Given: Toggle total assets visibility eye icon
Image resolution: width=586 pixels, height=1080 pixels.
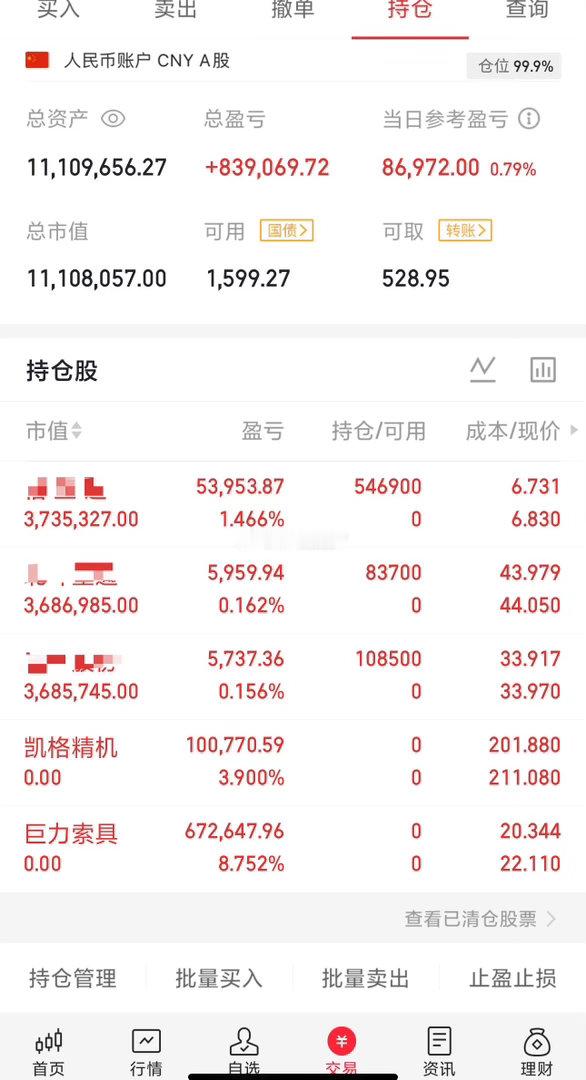Looking at the screenshot, I should (113, 119).
